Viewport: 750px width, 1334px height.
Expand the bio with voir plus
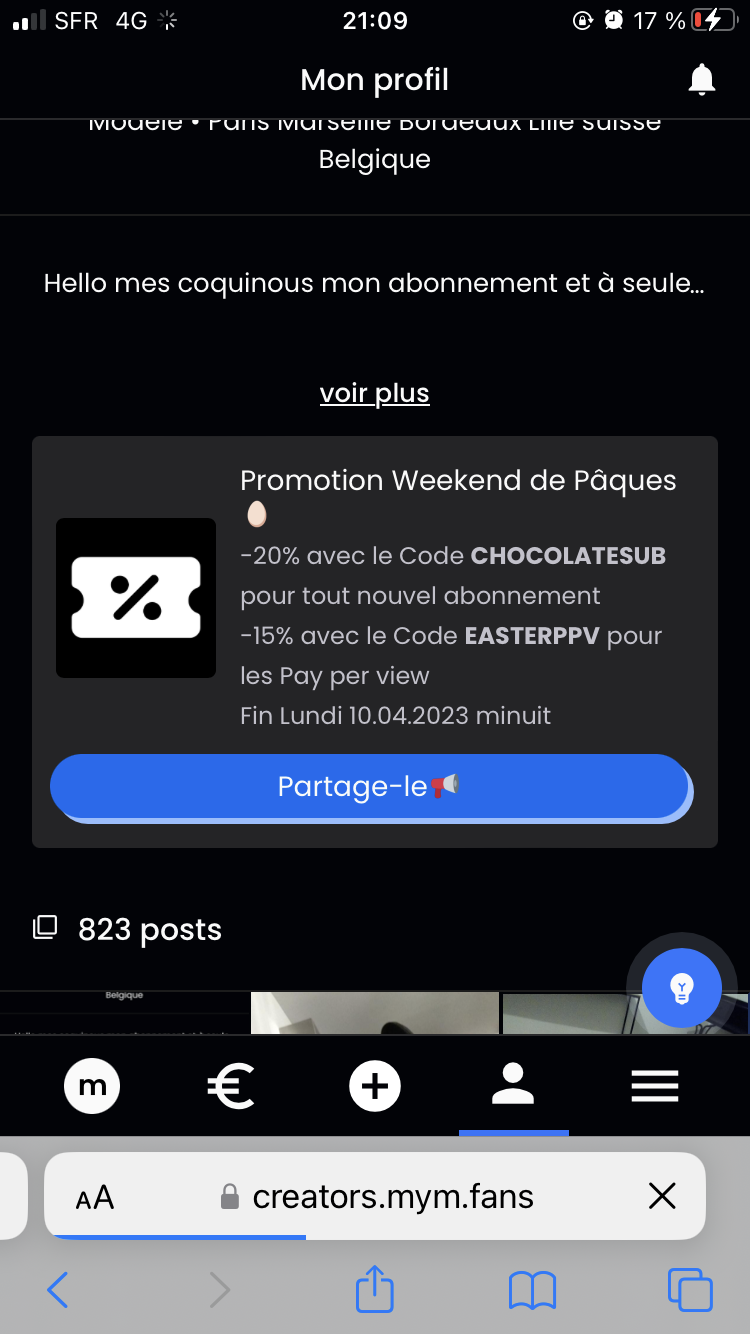(x=374, y=393)
